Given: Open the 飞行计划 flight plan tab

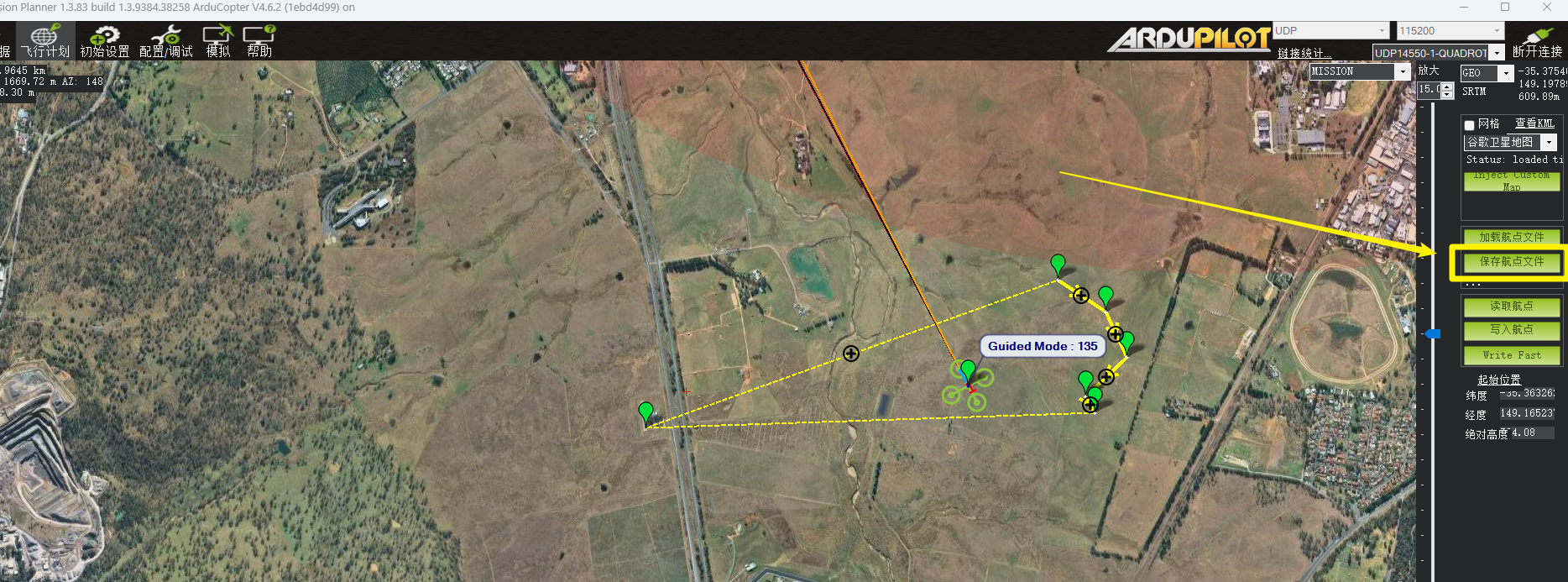Looking at the screenshot, I should pyautogui.click(x=46, y=41).
